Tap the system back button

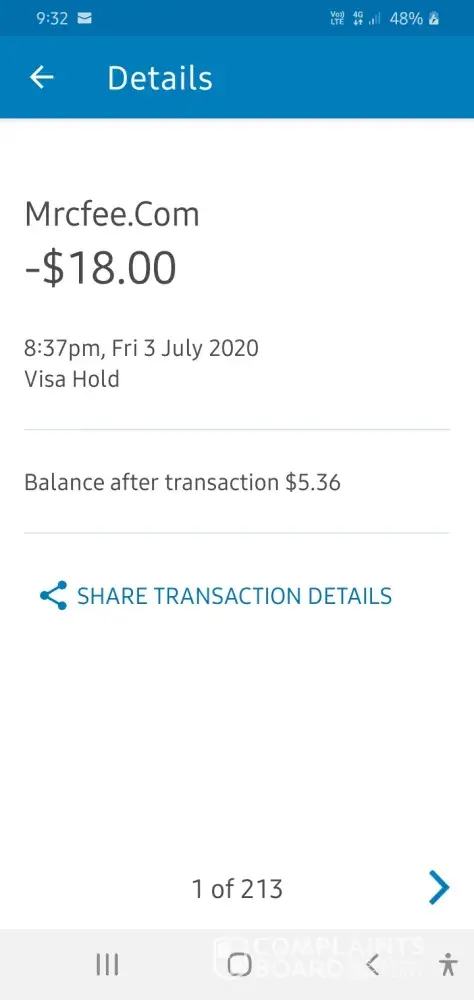[373, 965]
